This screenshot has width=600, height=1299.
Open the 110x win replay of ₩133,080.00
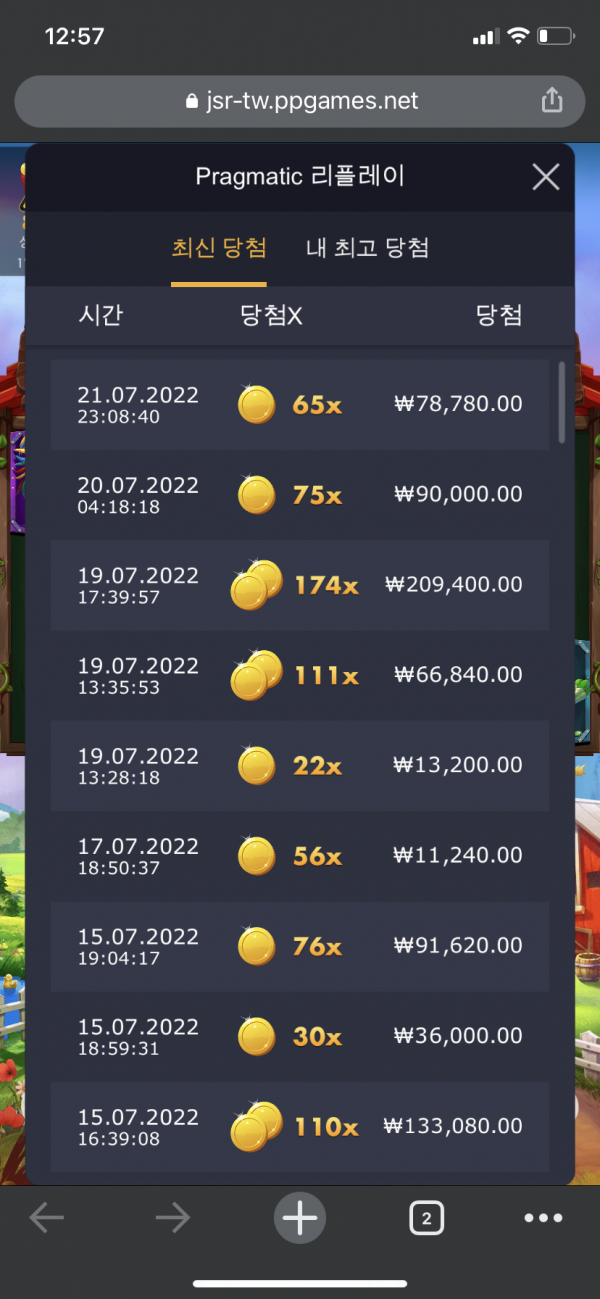point(300,1126)
